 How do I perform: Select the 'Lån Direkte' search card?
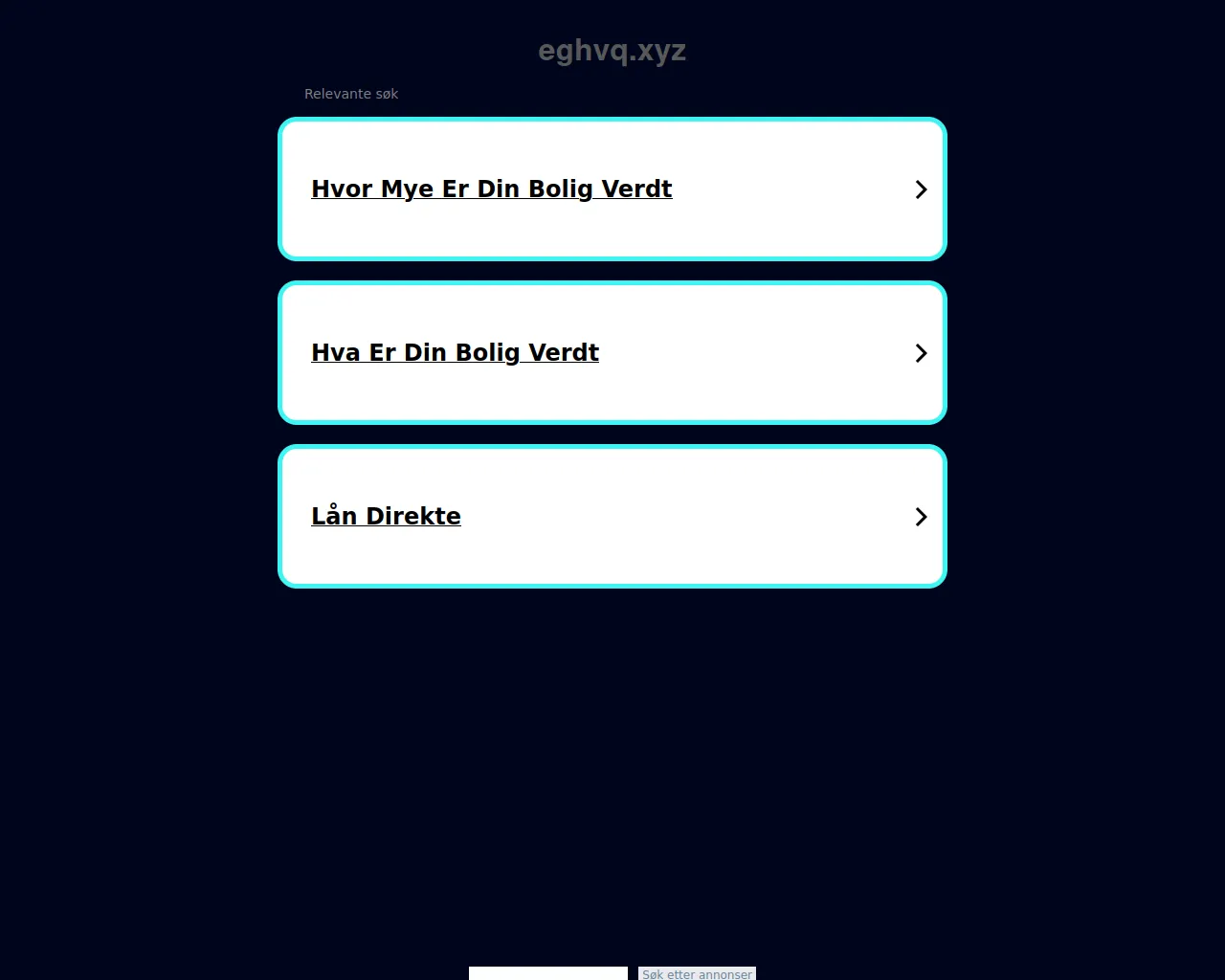coord(612,516)
